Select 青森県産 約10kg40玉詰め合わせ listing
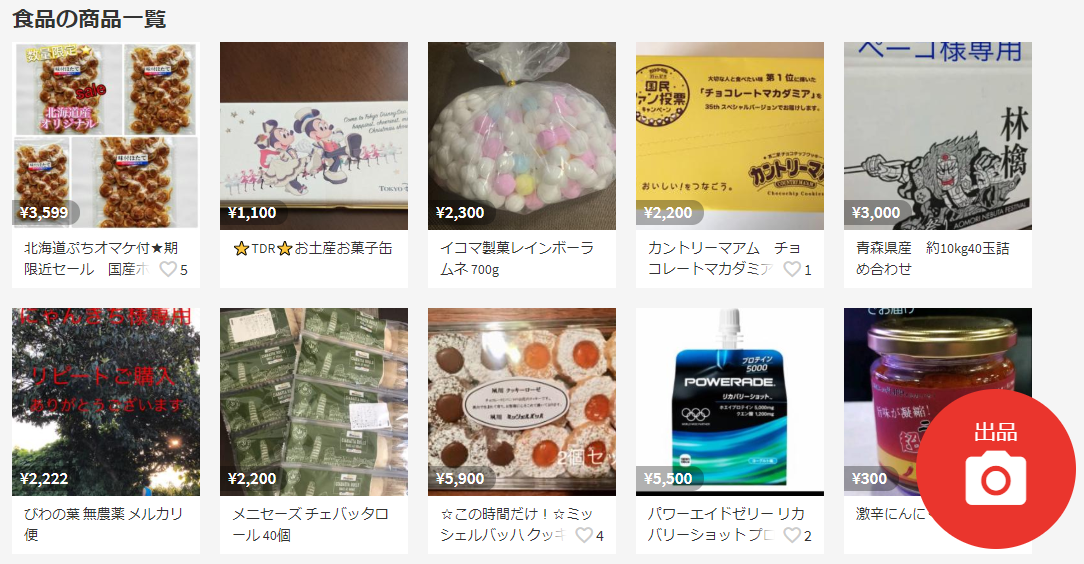 point(937,135)
